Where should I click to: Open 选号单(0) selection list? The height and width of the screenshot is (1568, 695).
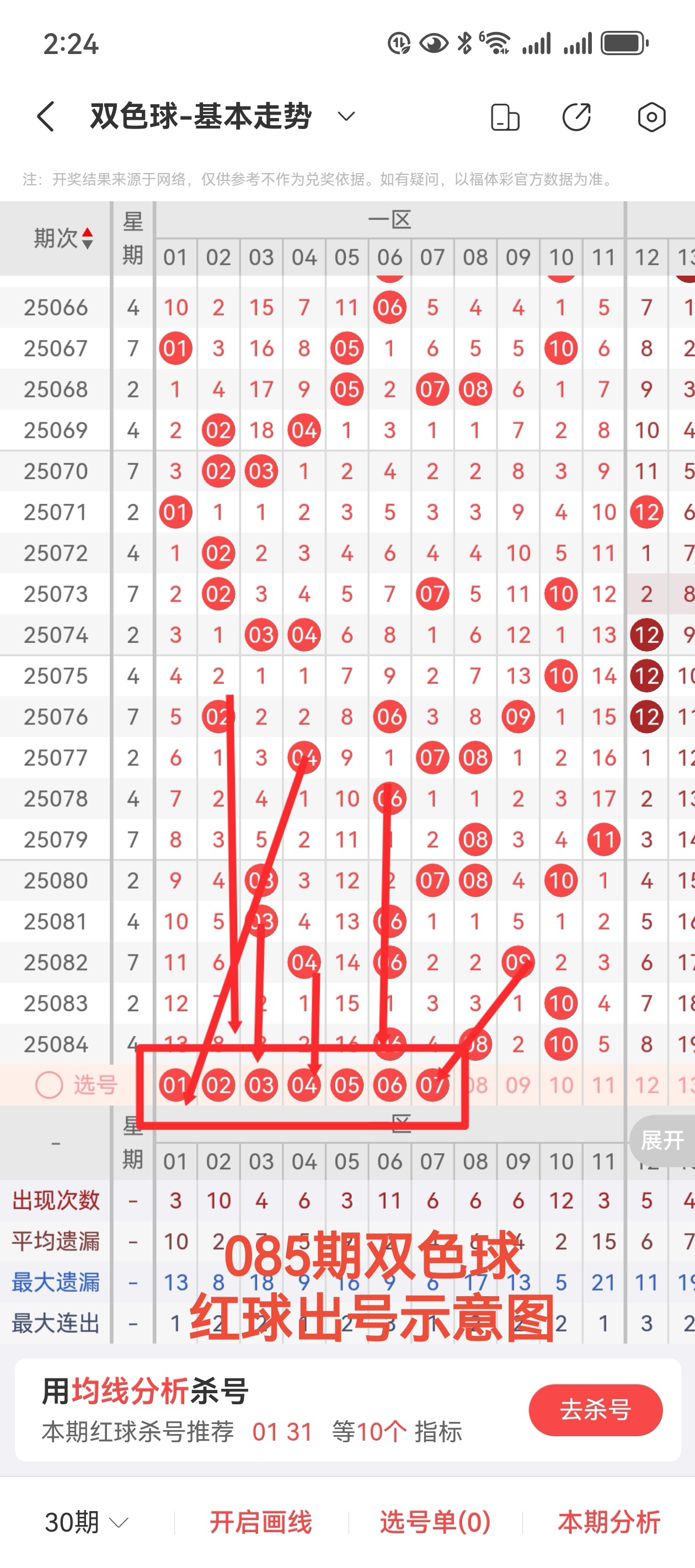click(435, 1522)
